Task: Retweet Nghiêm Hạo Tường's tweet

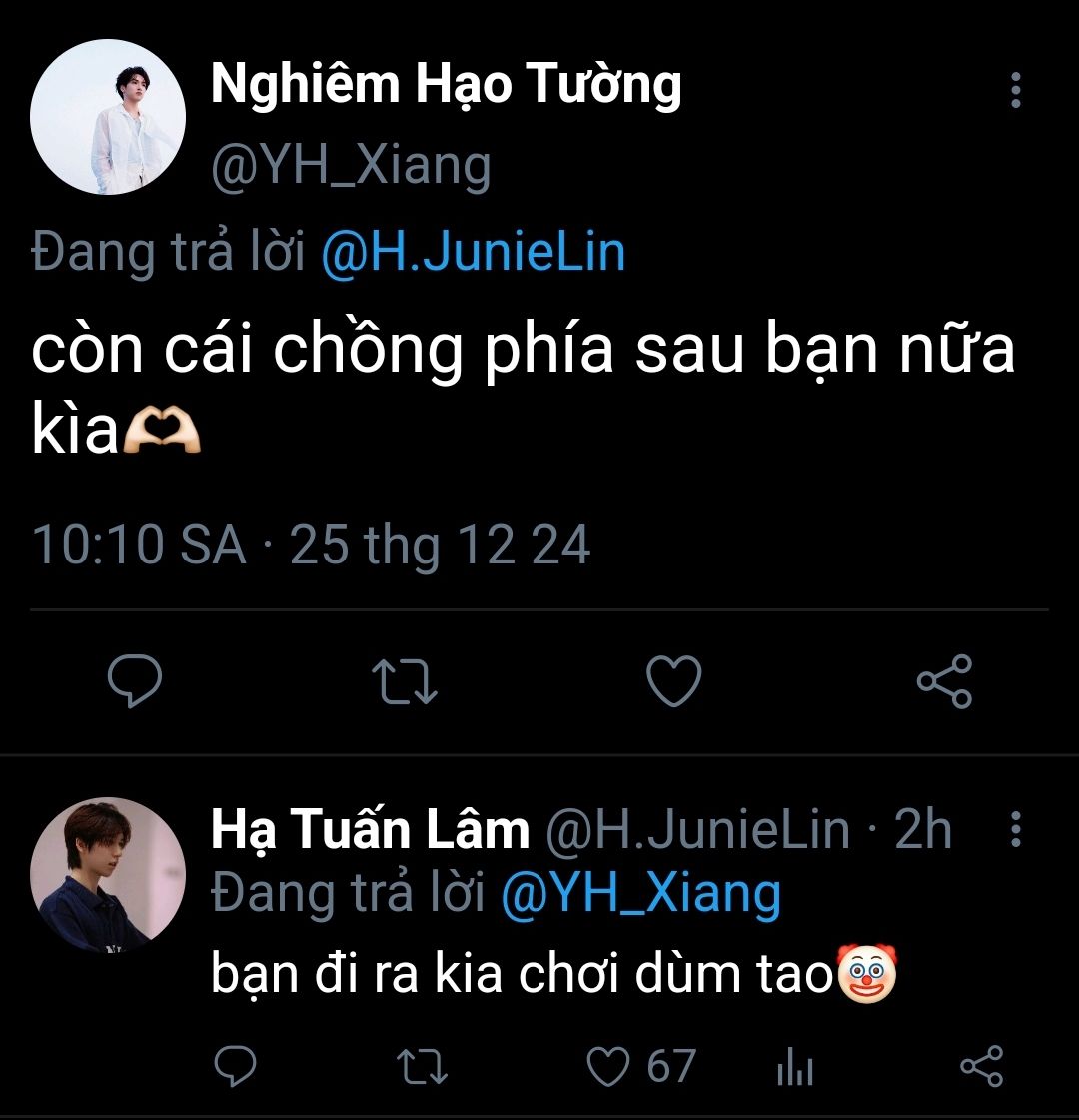Action: [x=404, y=681]
